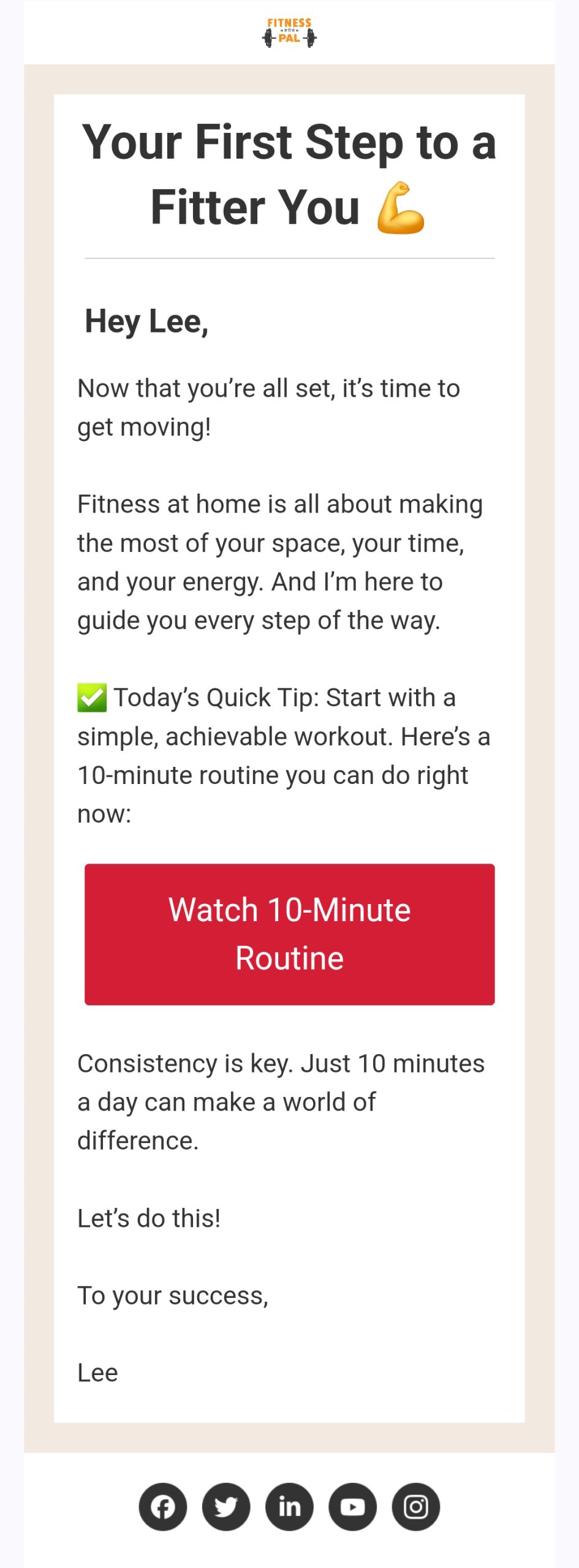Open the Instagram profile icon
This screenshot has height=1568, width=579.
click(x=416, y=1506)
